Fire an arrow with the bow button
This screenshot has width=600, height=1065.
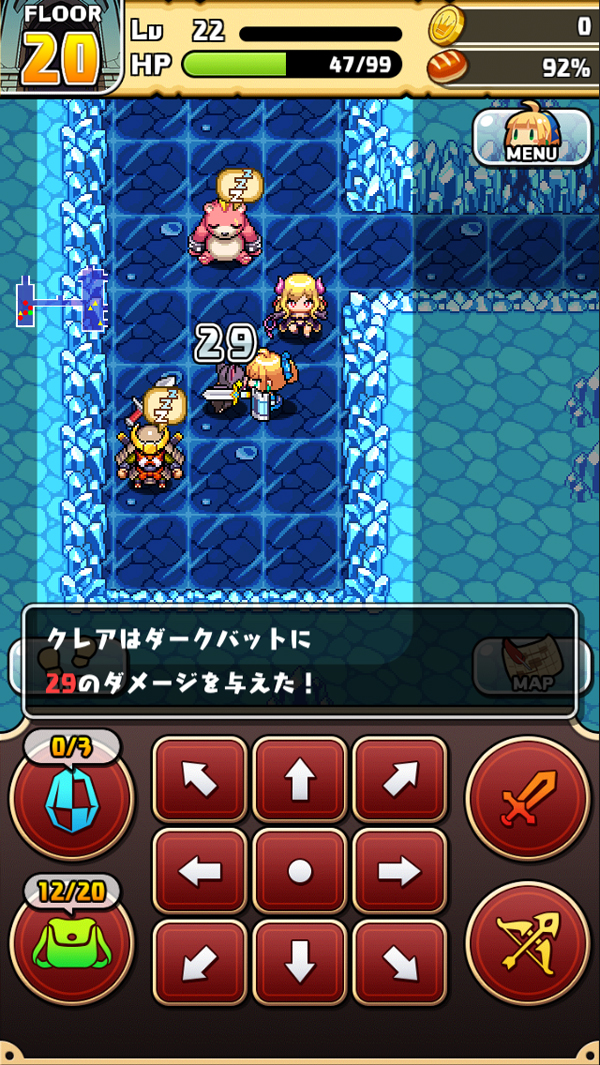[x=527, y=943]
